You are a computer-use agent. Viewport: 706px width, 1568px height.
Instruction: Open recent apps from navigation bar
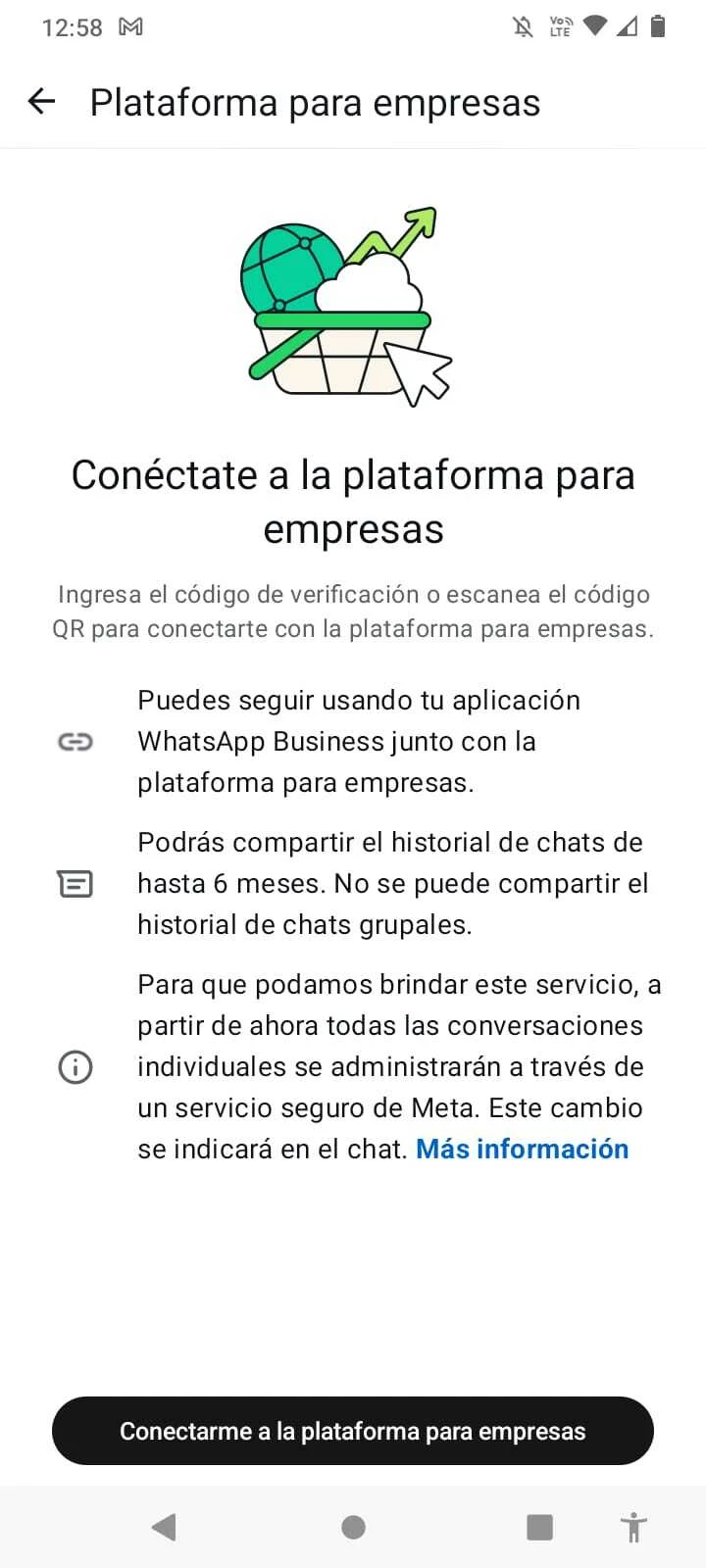point(539,1527)
